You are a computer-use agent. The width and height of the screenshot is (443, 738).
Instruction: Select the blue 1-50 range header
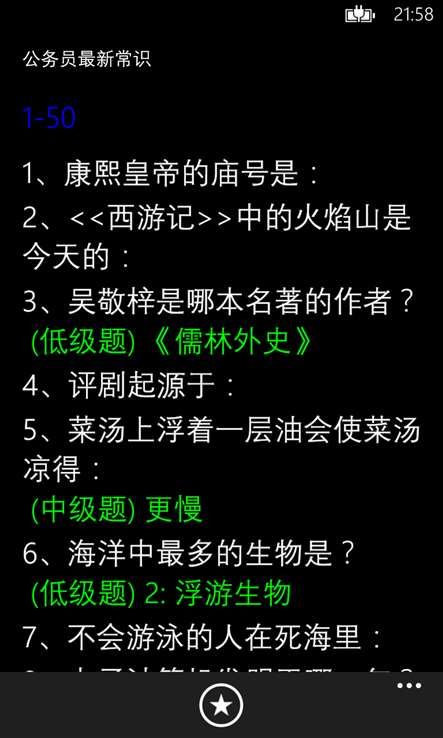[49, 118]
